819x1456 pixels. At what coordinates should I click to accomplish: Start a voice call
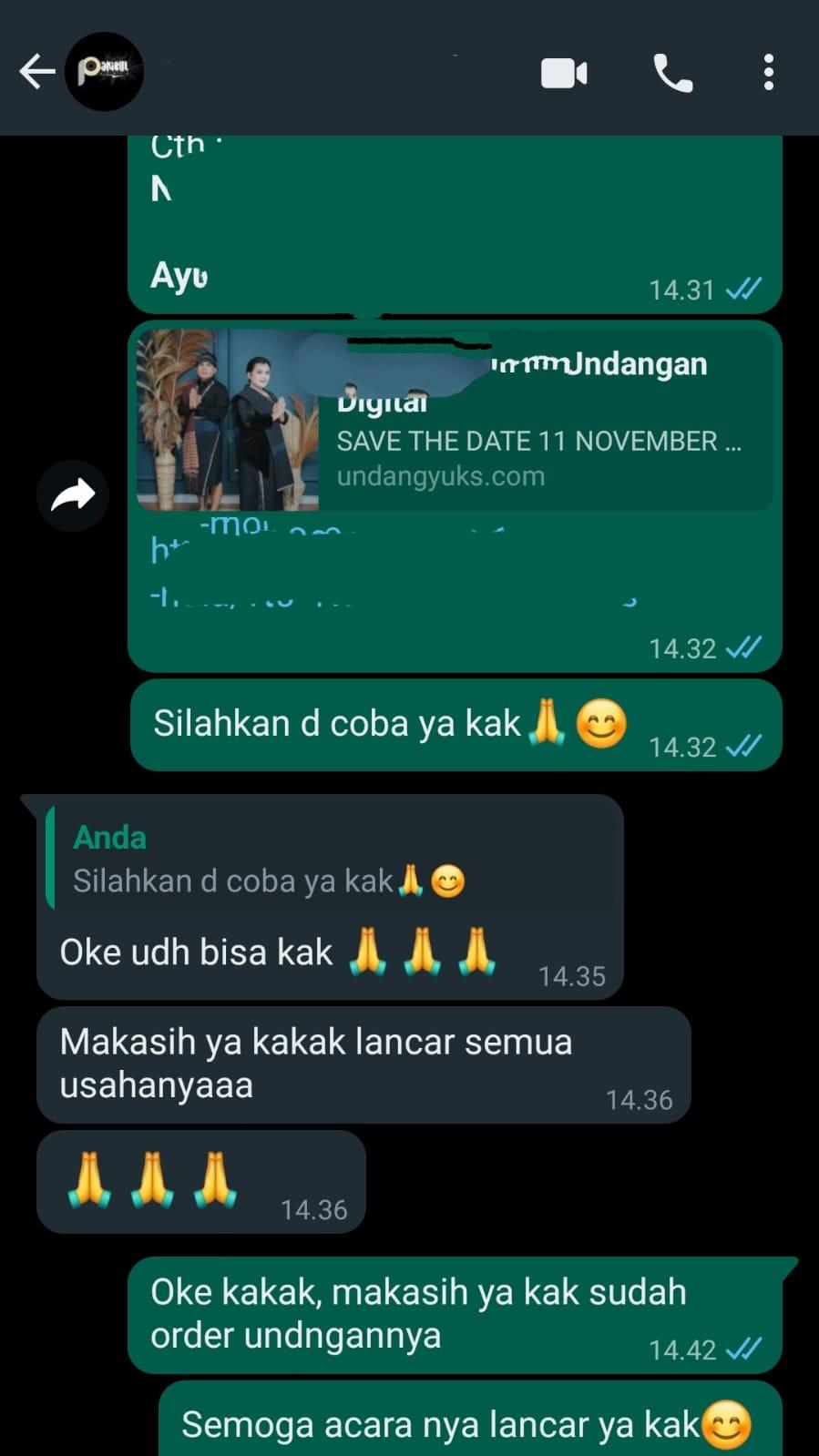[x=673, y=73]
